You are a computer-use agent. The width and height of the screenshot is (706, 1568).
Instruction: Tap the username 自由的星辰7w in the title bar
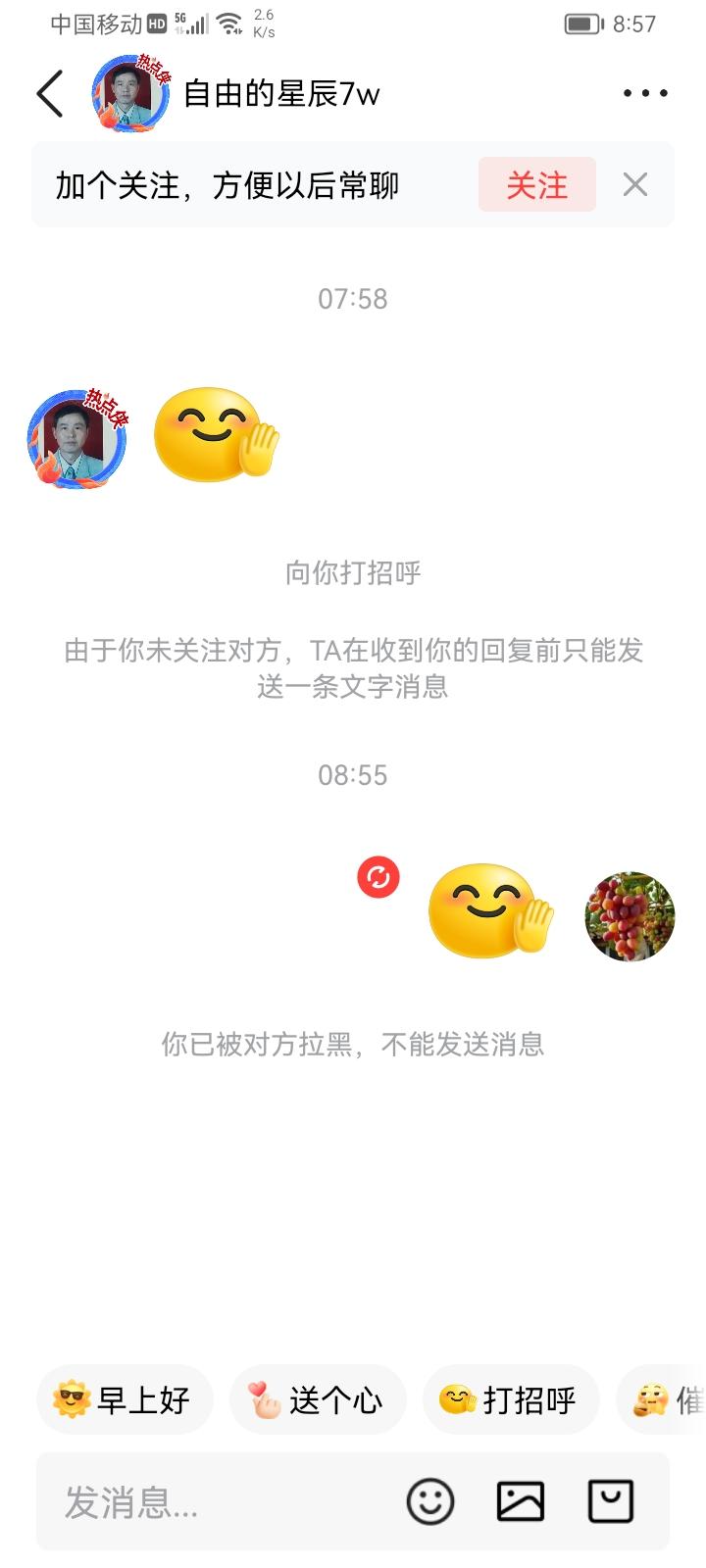(x=281, y=96)
